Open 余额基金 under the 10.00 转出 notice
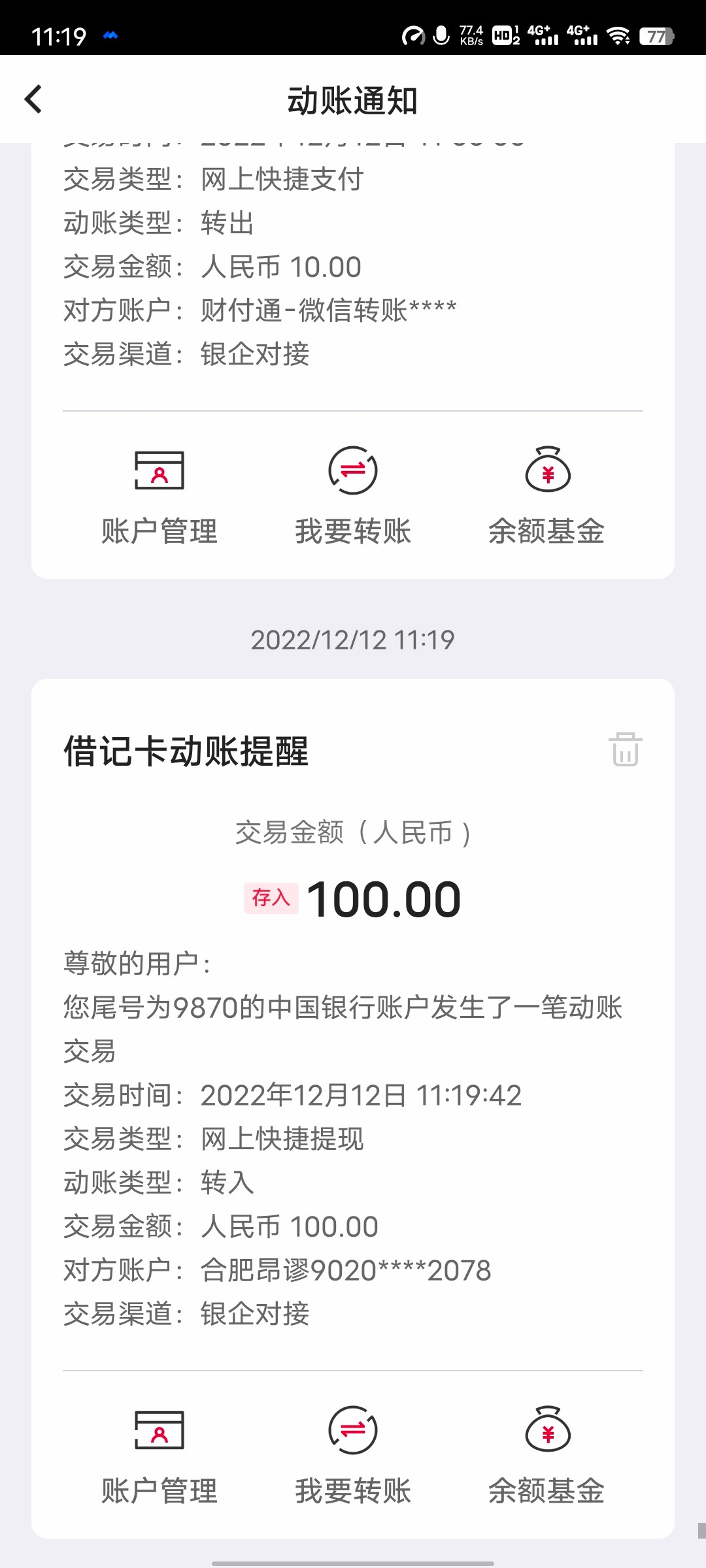 (x=547, y=497)
